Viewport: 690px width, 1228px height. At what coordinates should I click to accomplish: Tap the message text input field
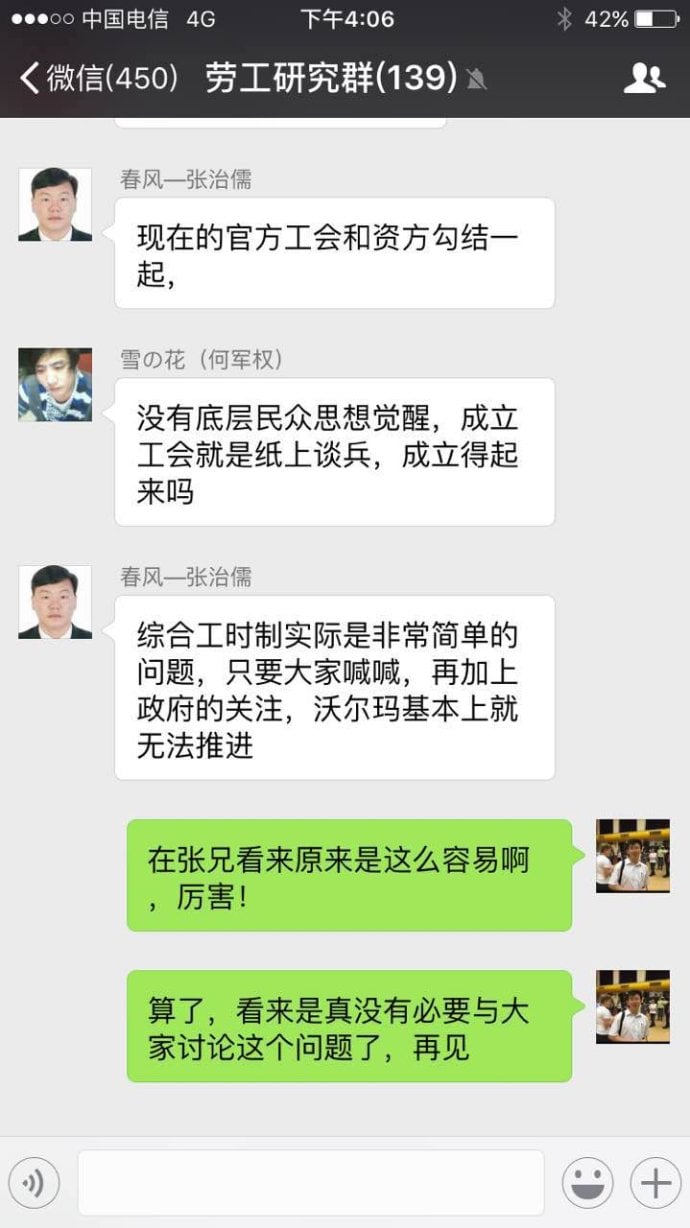point(310,1184)
